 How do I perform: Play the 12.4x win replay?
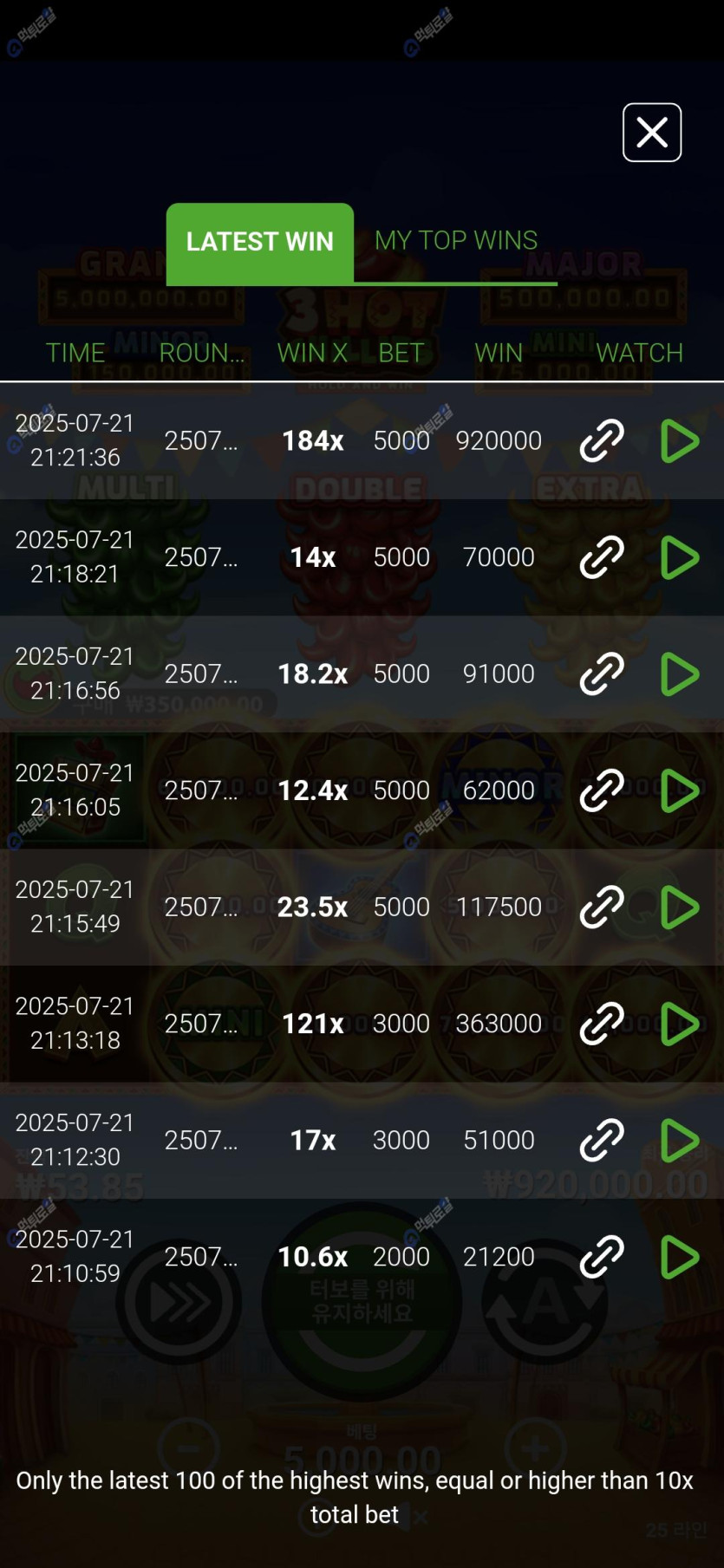(x=679, y=791)
